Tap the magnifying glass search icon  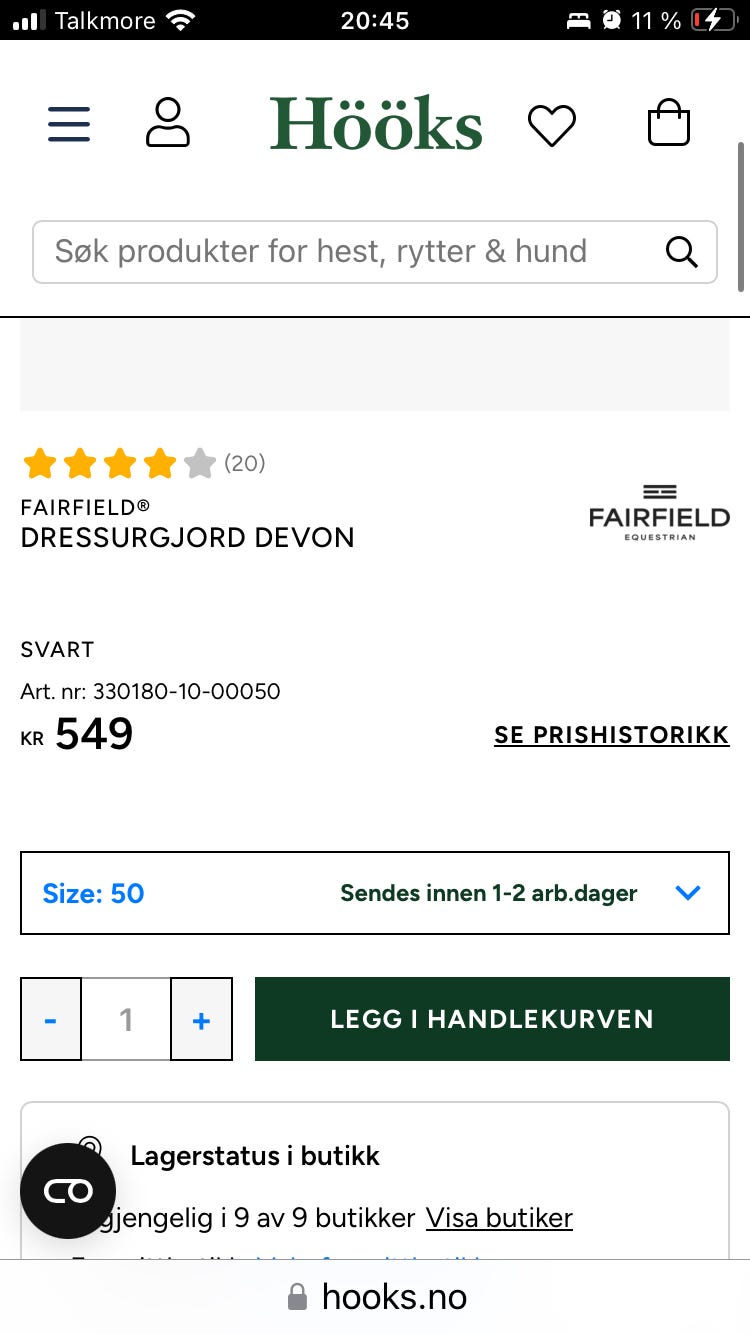tap(682, 252)
